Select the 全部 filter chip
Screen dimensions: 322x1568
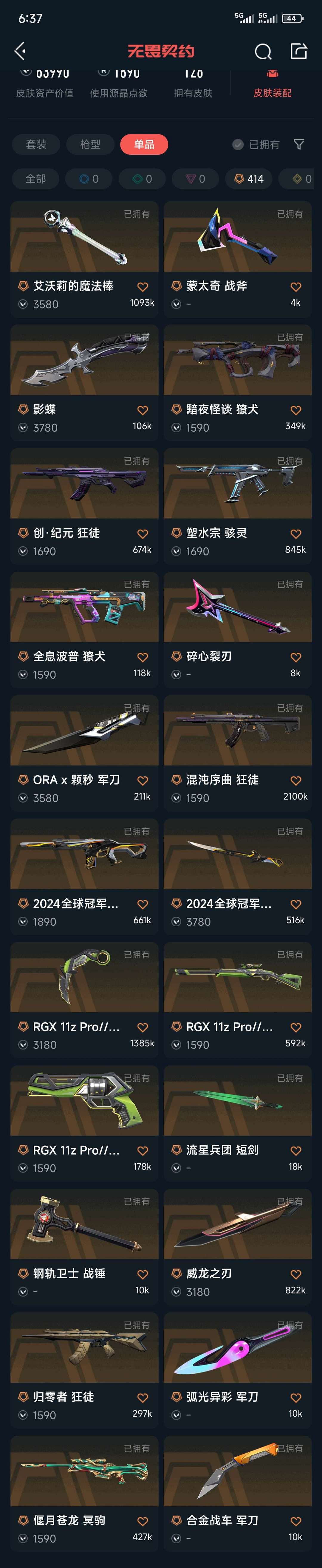(x=35, y=178)
